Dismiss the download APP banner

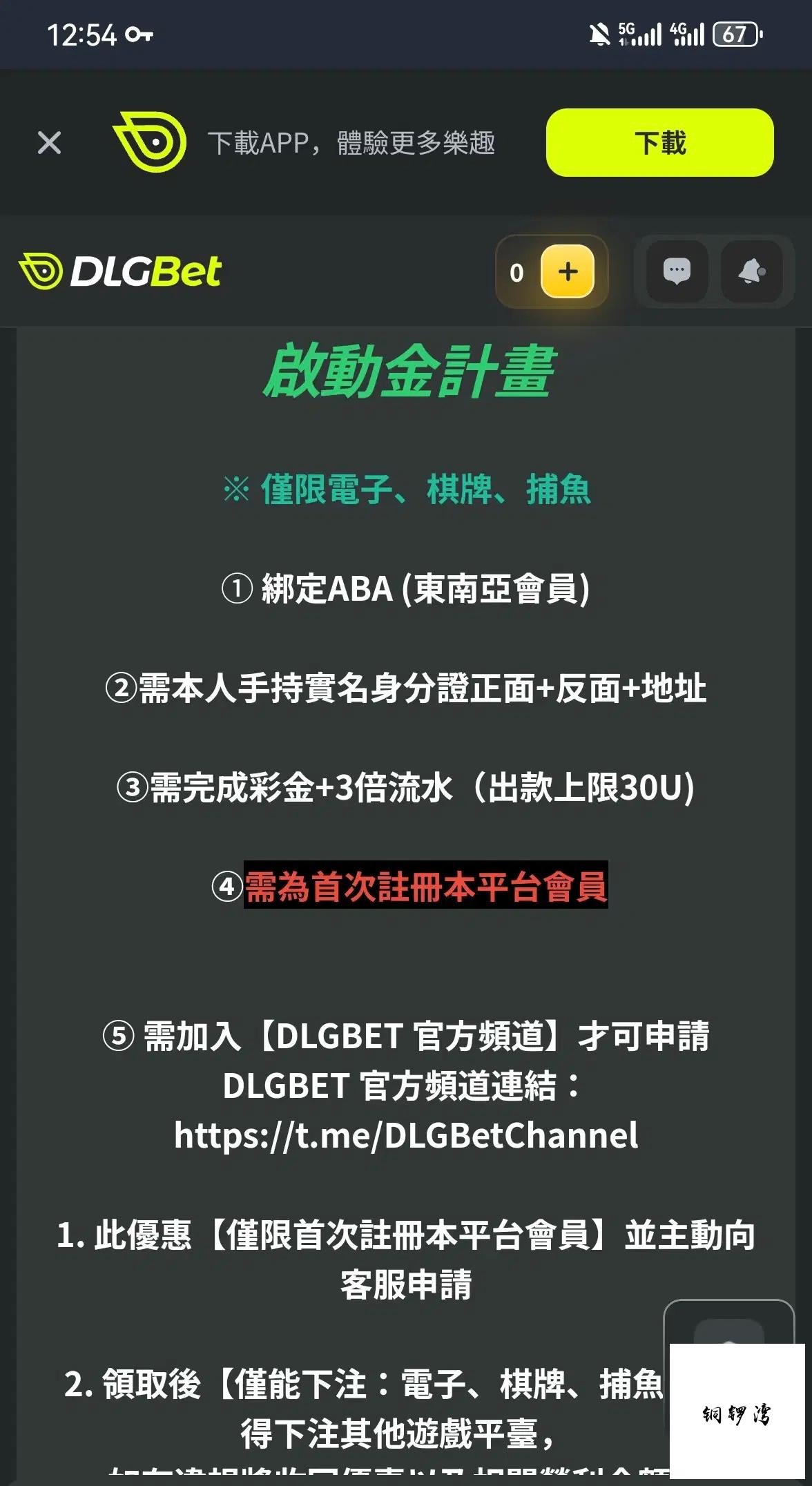(49, 143)
